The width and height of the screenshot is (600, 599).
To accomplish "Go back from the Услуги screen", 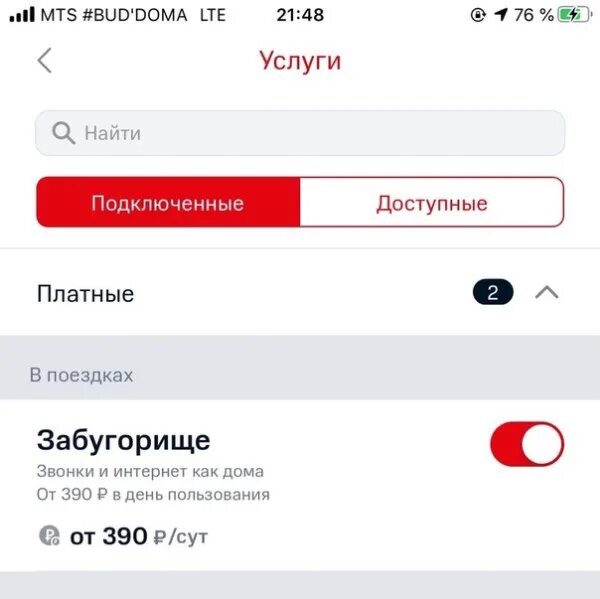I will tap(44, 61).
